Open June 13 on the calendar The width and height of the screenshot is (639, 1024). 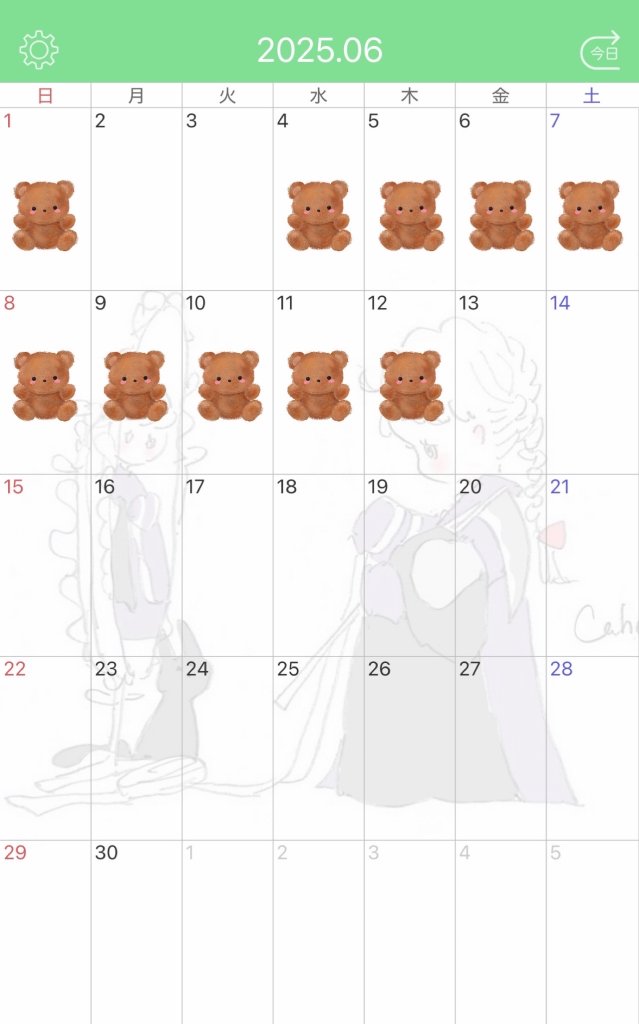coord(500,382)
